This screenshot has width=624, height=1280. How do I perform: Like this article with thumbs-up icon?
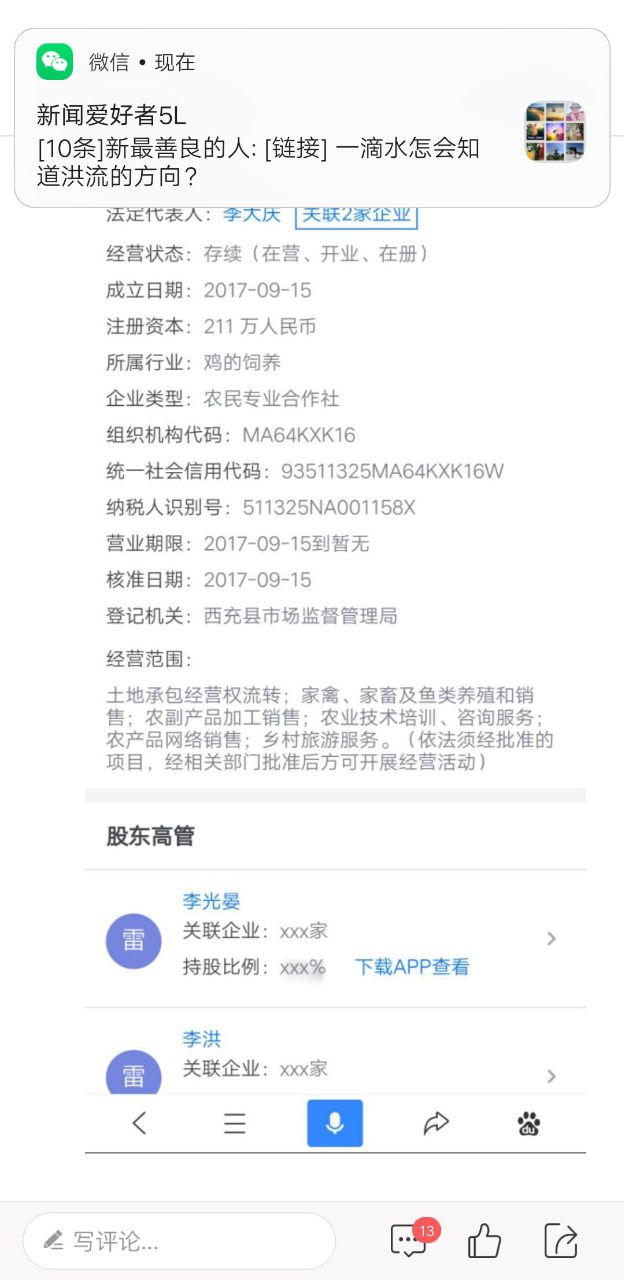click(x=485, y=1241)
